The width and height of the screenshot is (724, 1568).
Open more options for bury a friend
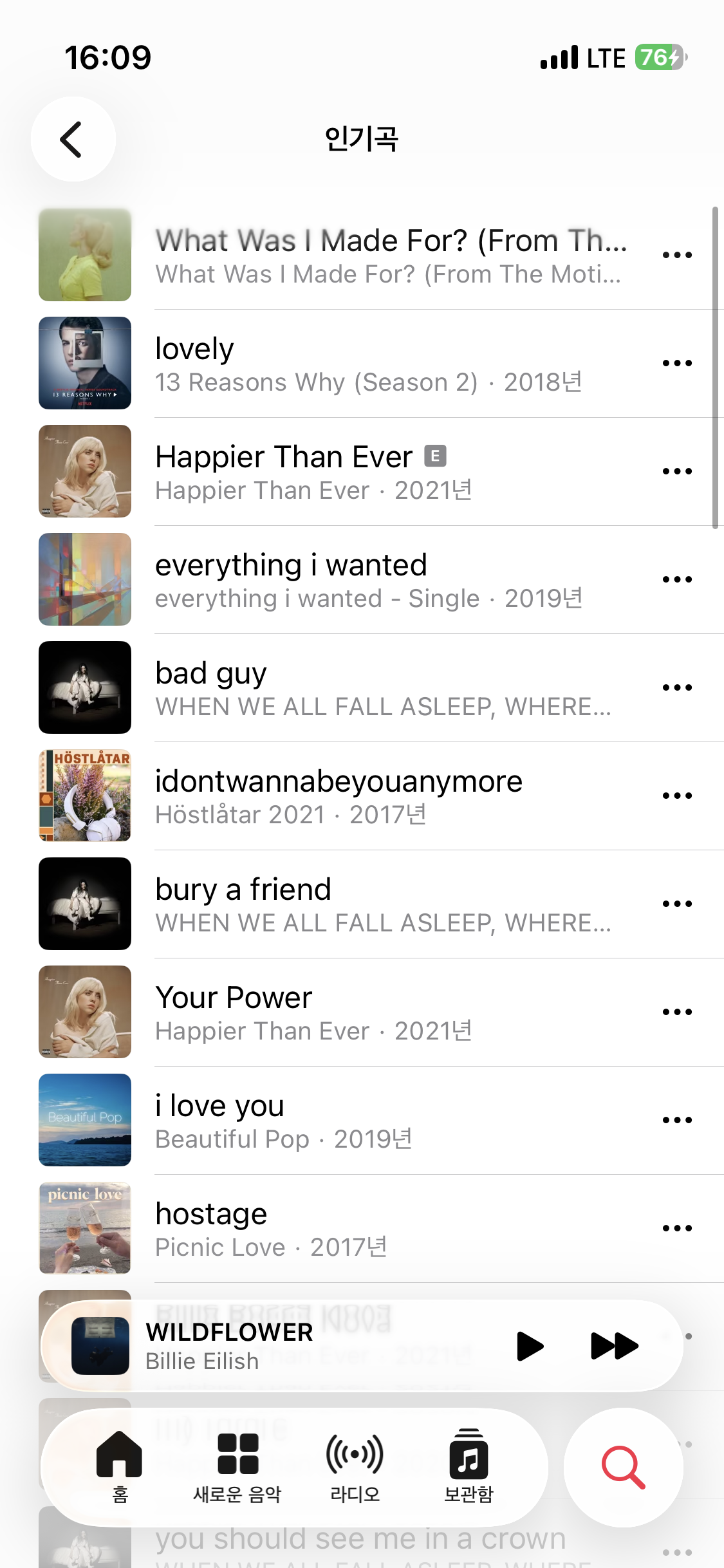point(677,904)
